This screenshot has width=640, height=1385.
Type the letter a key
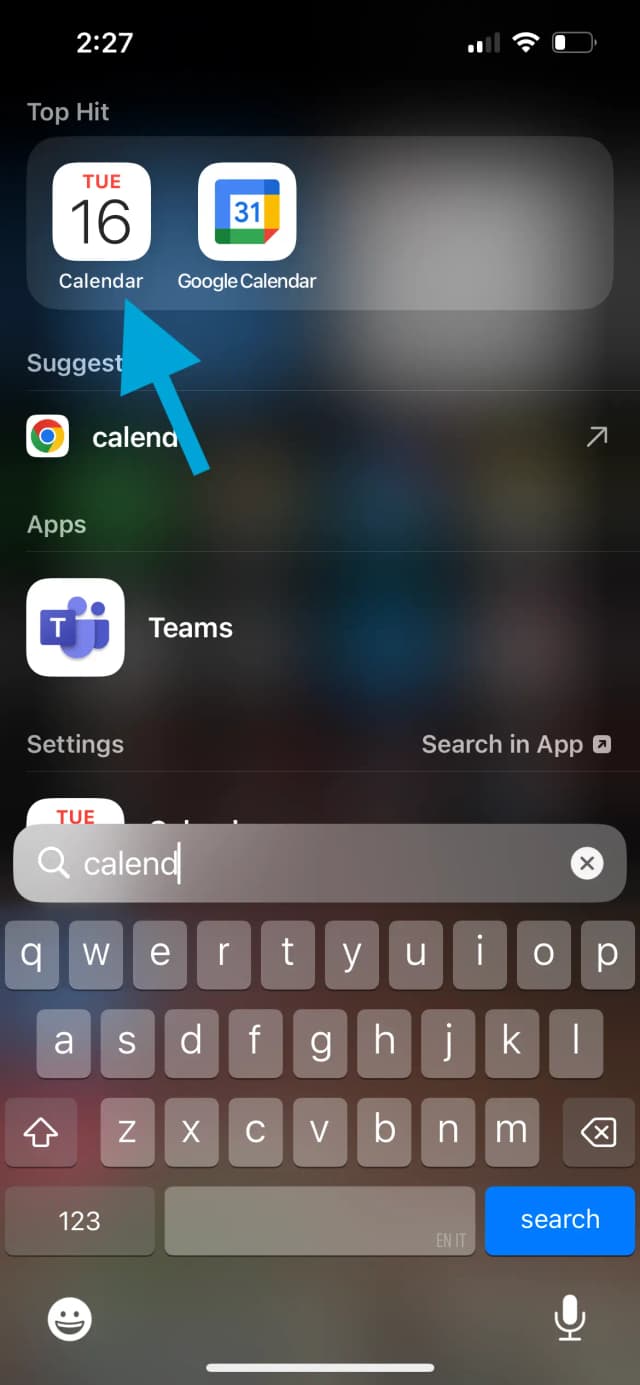pos(63,1041)
